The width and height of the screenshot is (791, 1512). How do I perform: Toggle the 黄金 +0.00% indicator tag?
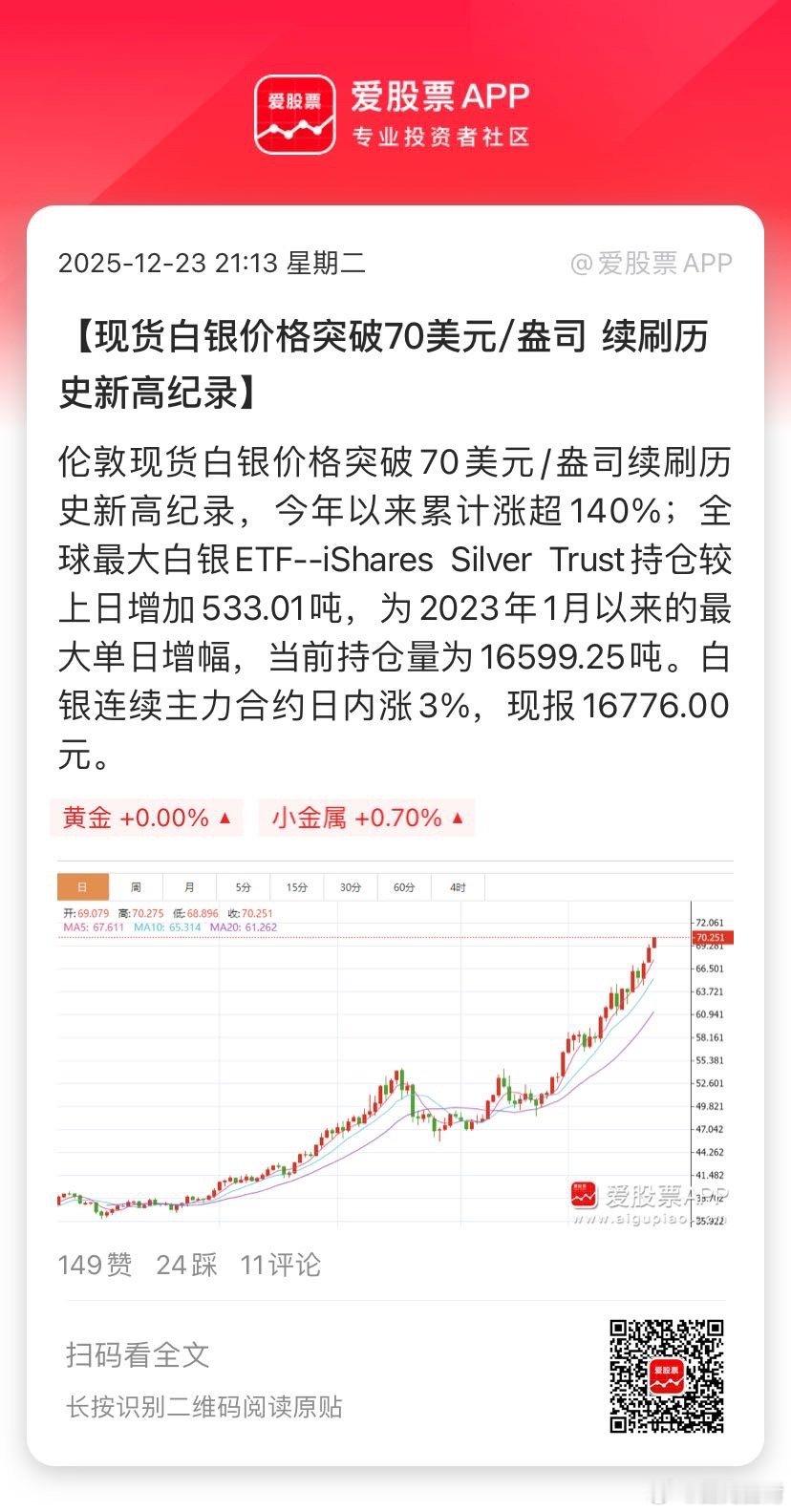coord(148,818)
